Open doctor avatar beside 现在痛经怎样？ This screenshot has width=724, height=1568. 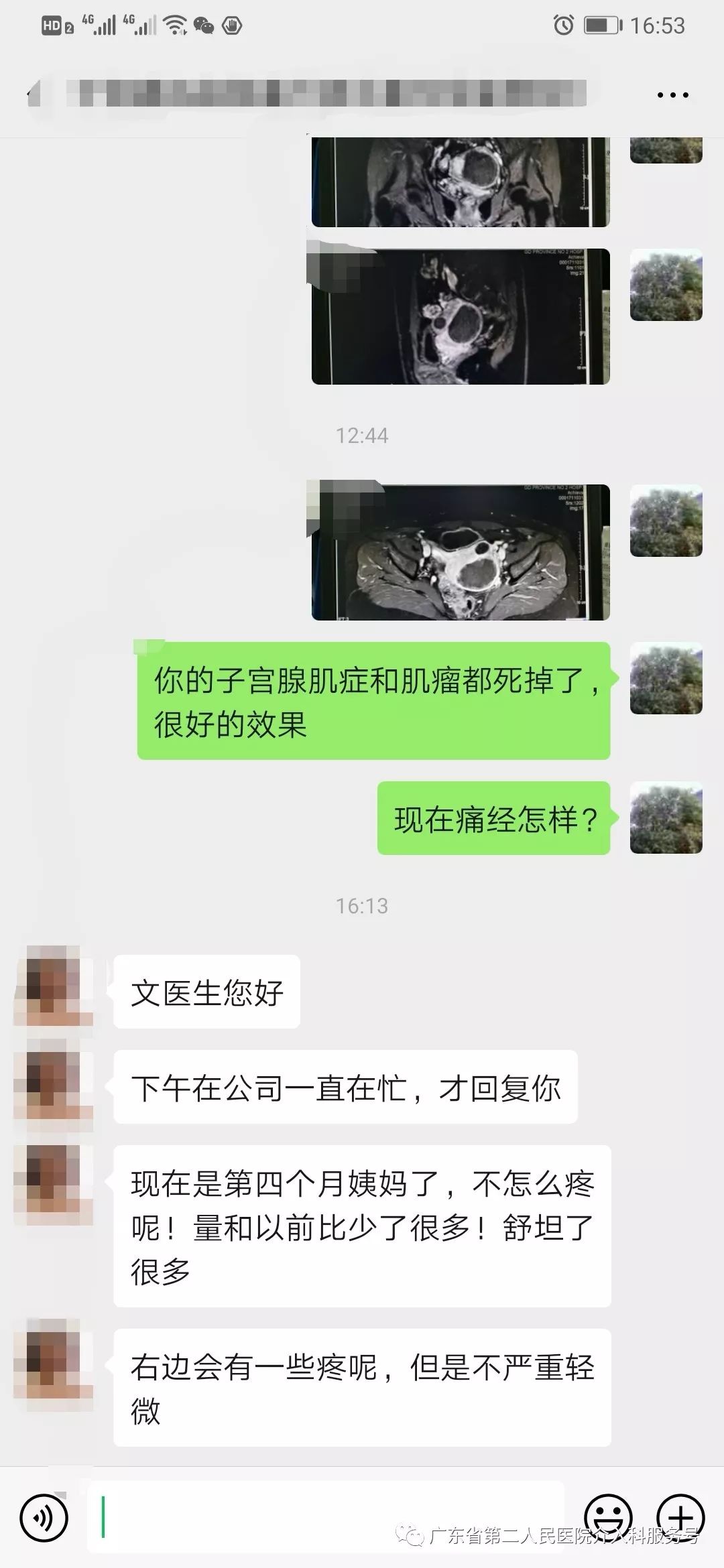click(x=666, y=818)
